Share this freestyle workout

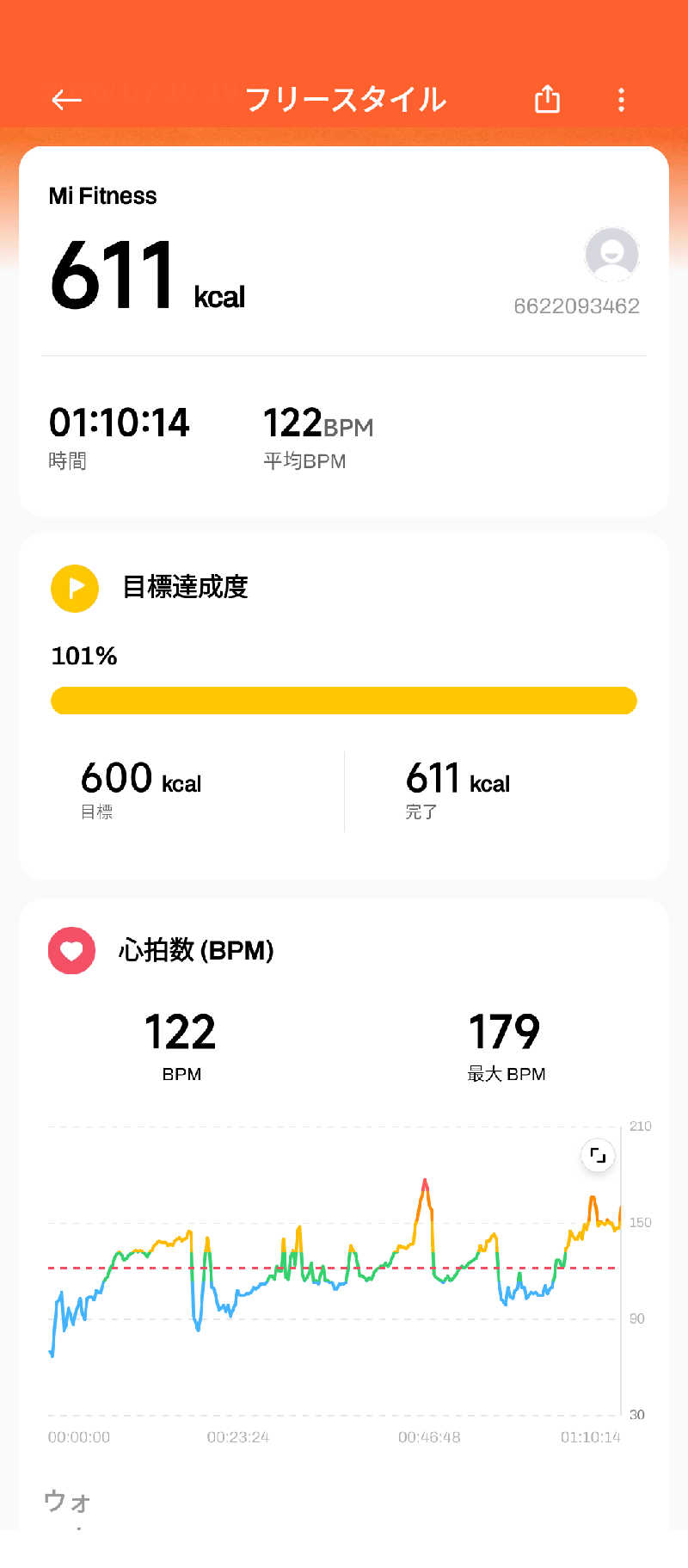547,100
